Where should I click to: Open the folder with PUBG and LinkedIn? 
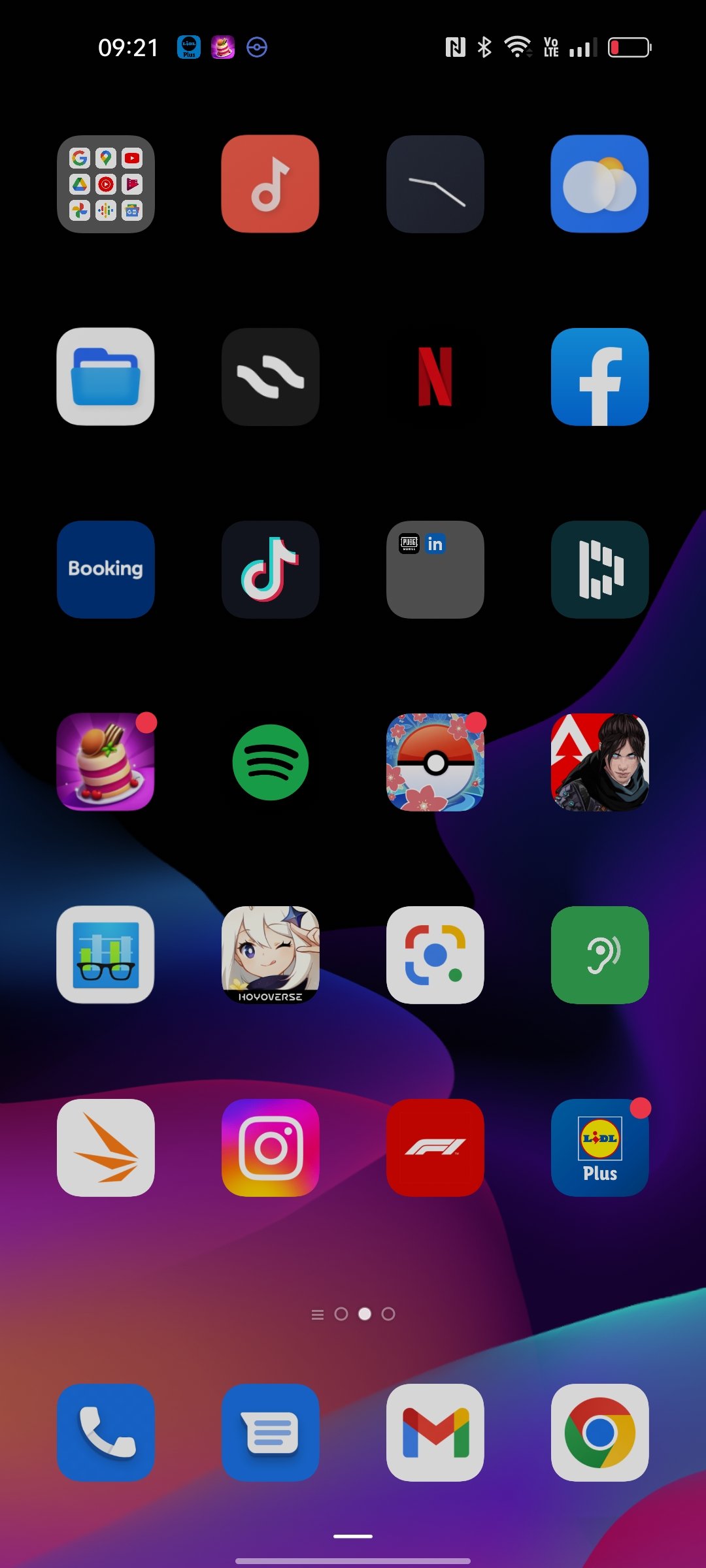435,570
